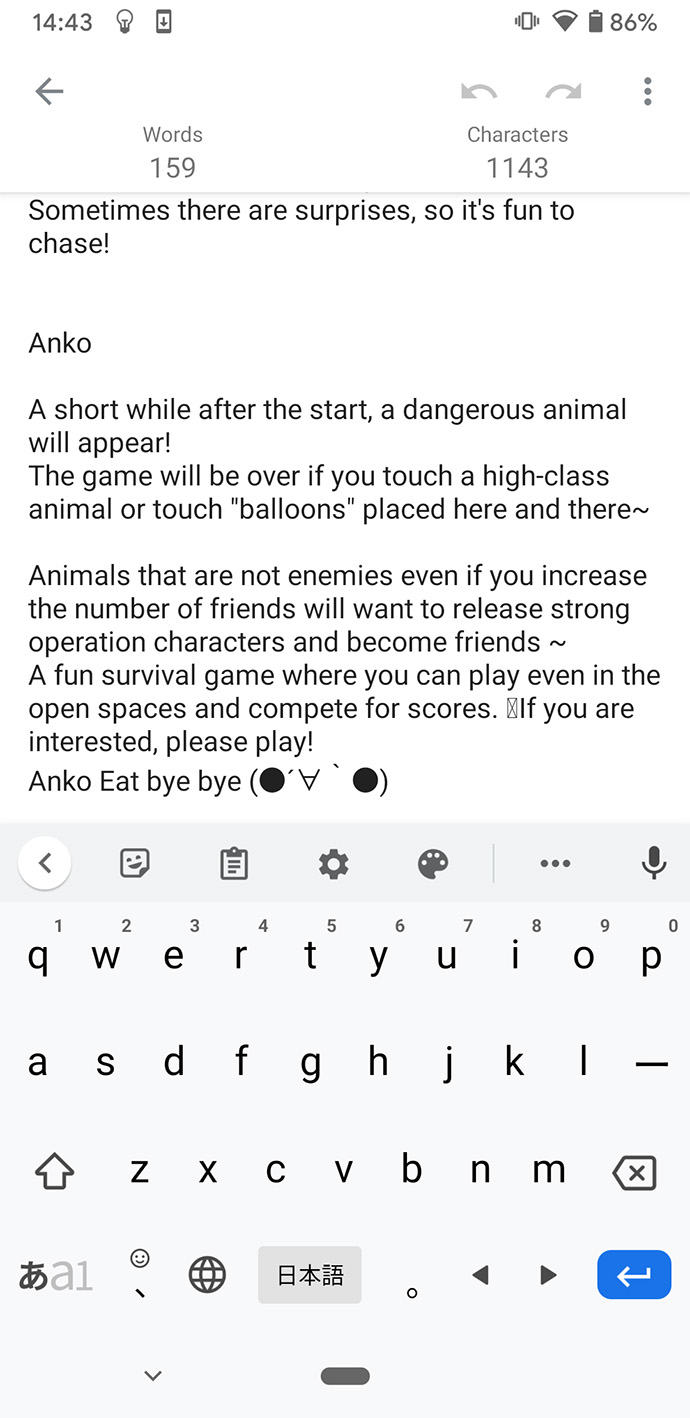Open the keyboard clipboard
The height and width of the screenshot is (1418, 690).
pyautogui.click(x=234, y=863)
